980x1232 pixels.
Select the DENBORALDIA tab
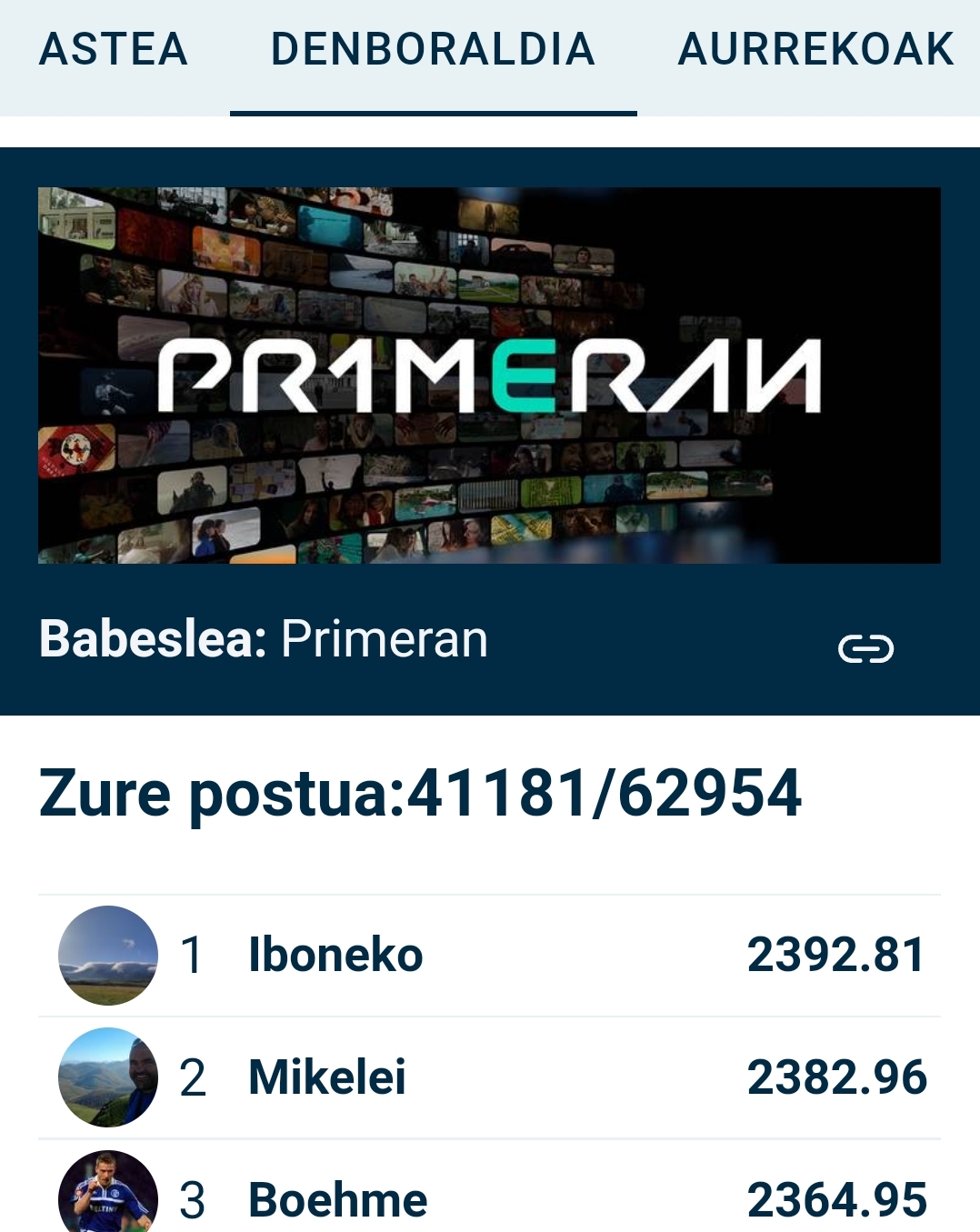click(433, 49)
